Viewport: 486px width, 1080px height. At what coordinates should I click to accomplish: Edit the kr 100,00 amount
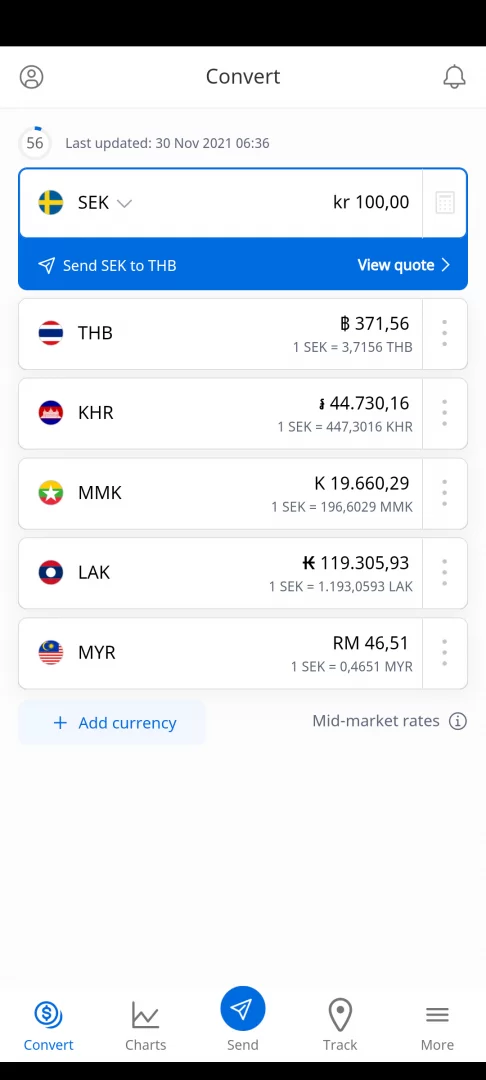point(371,202)
